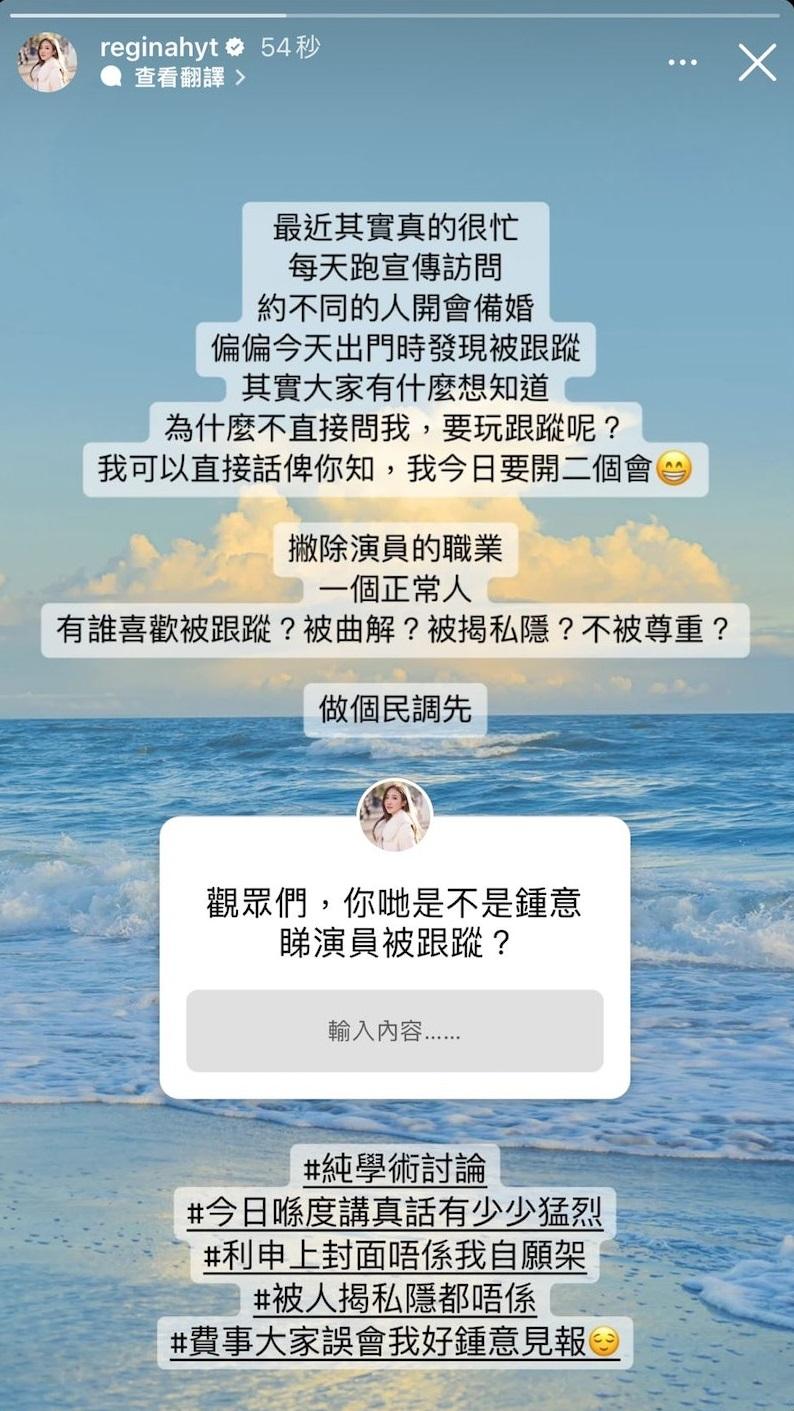Tap the 輸入內容 answer field
Viewport: 794px width, 1411px height.
click(x=395, y=1031)
